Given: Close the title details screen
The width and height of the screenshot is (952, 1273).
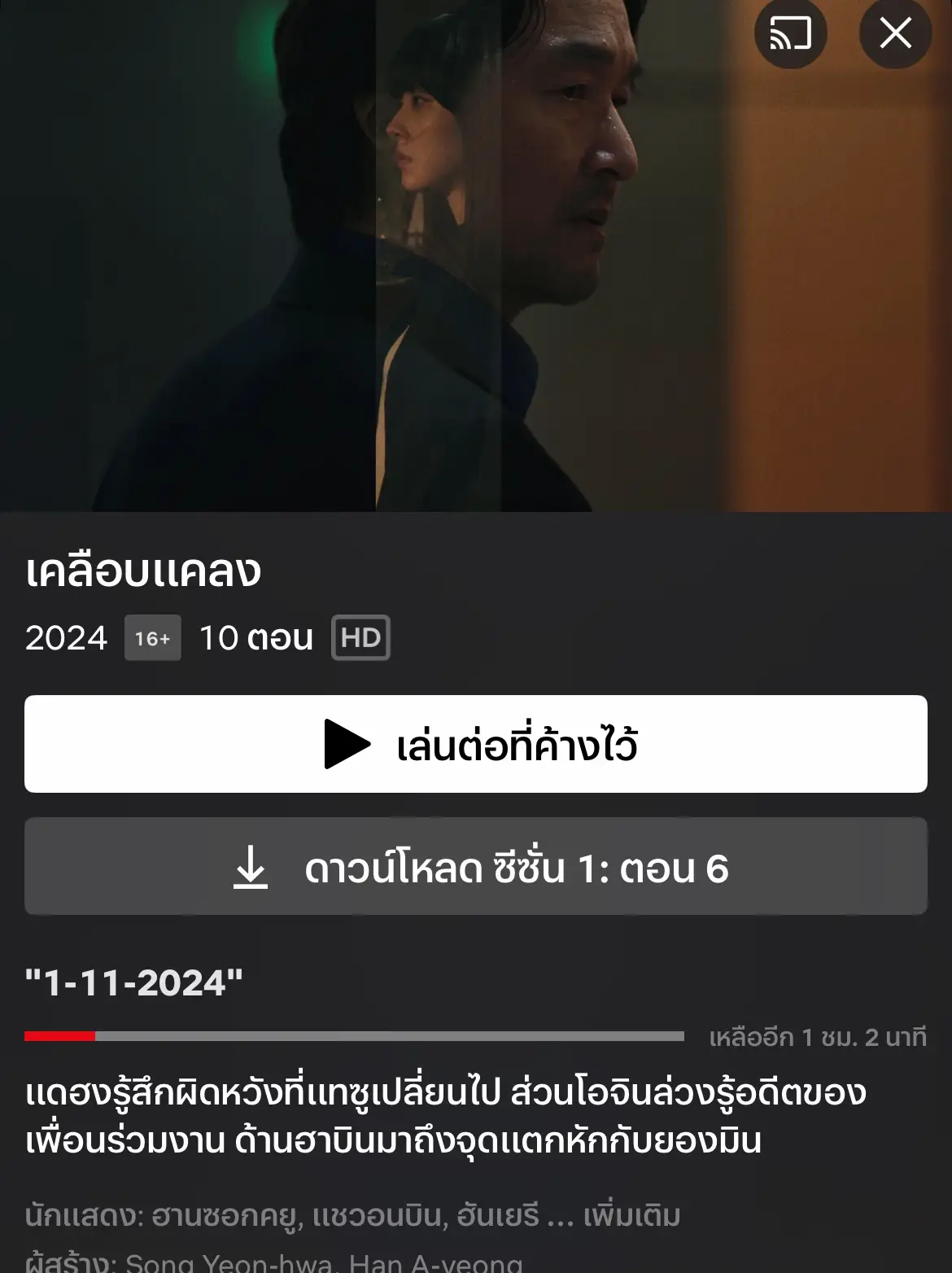Looking at the screenshot, I should pyautogui.click(x=895, y=33).
